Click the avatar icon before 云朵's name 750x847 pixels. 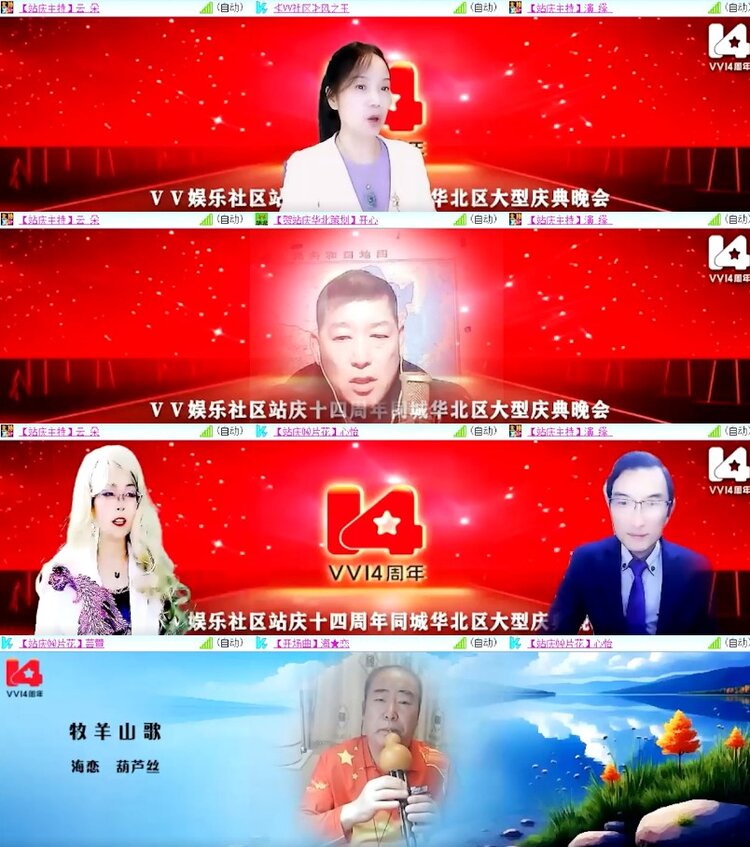(8, 7)
